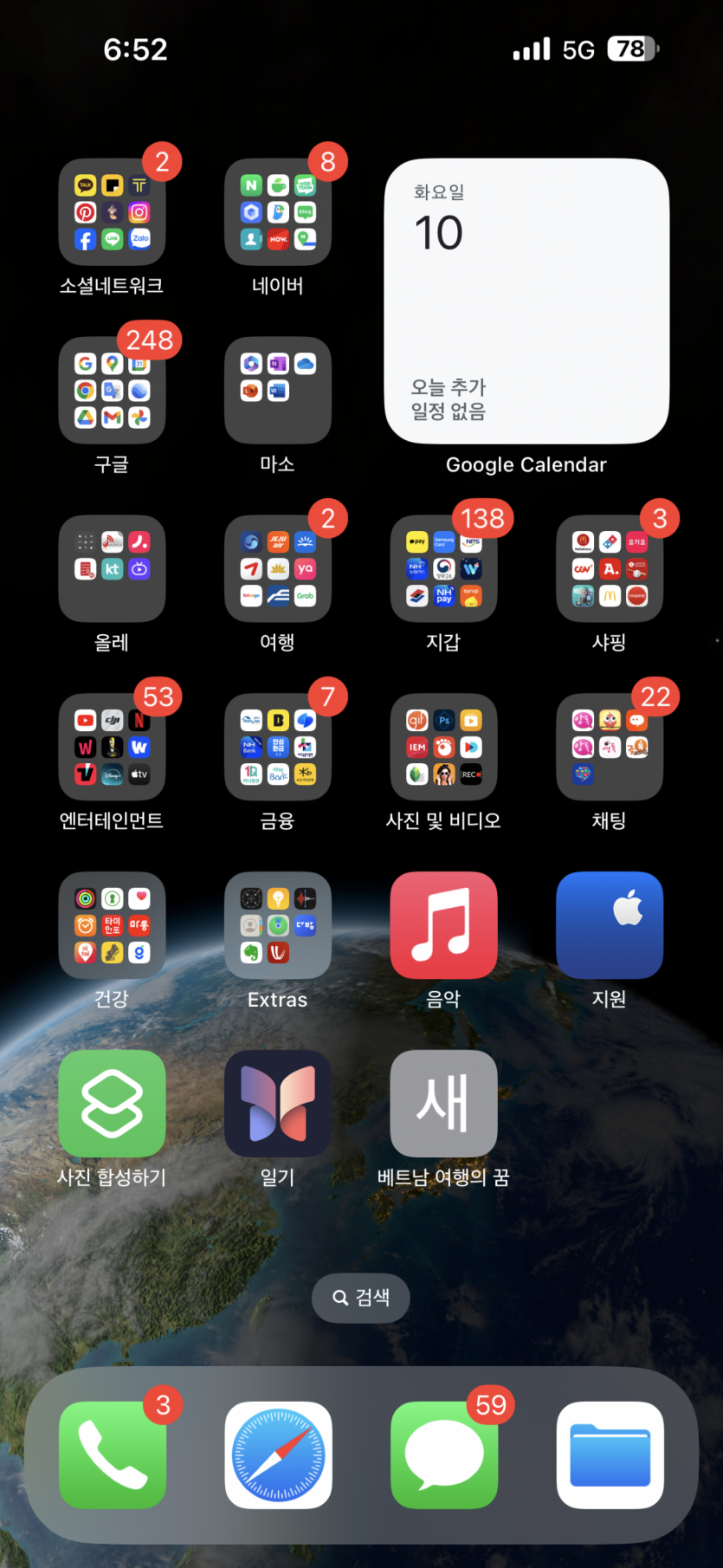Open the 일기 journal app
This screenshot has width=723, height=1568.
point(277,1104)
